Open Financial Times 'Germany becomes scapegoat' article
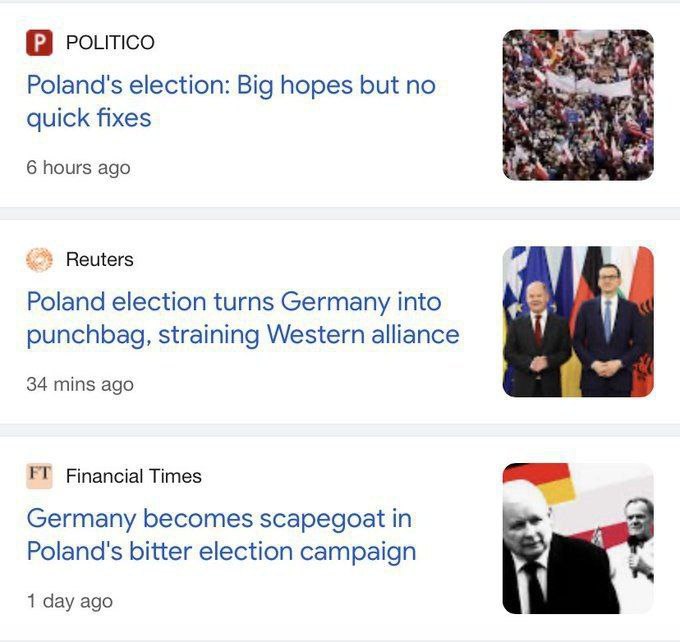 [221, 535]
